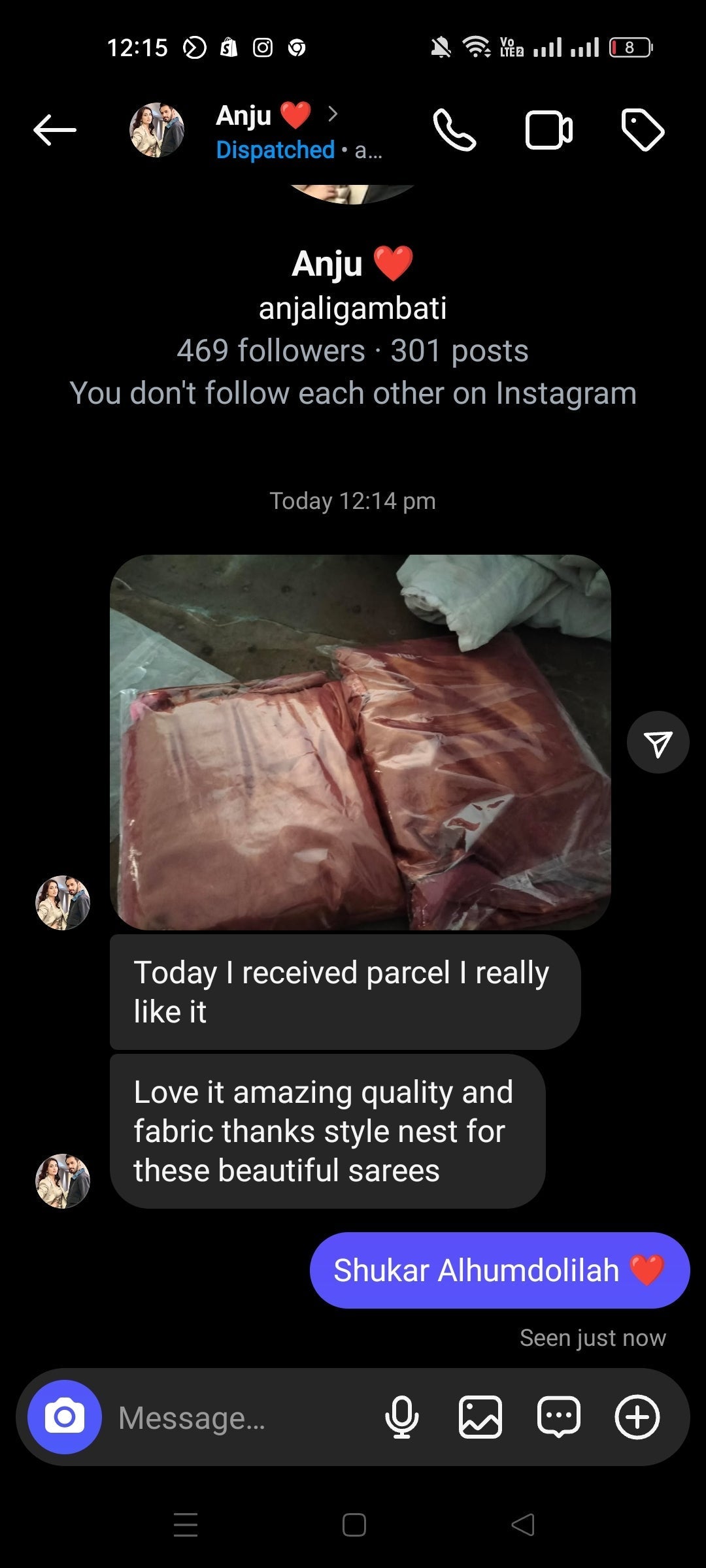Open the camera from message bar
This screenshot has height=1568, width=706.
(x=64, y=1416)
